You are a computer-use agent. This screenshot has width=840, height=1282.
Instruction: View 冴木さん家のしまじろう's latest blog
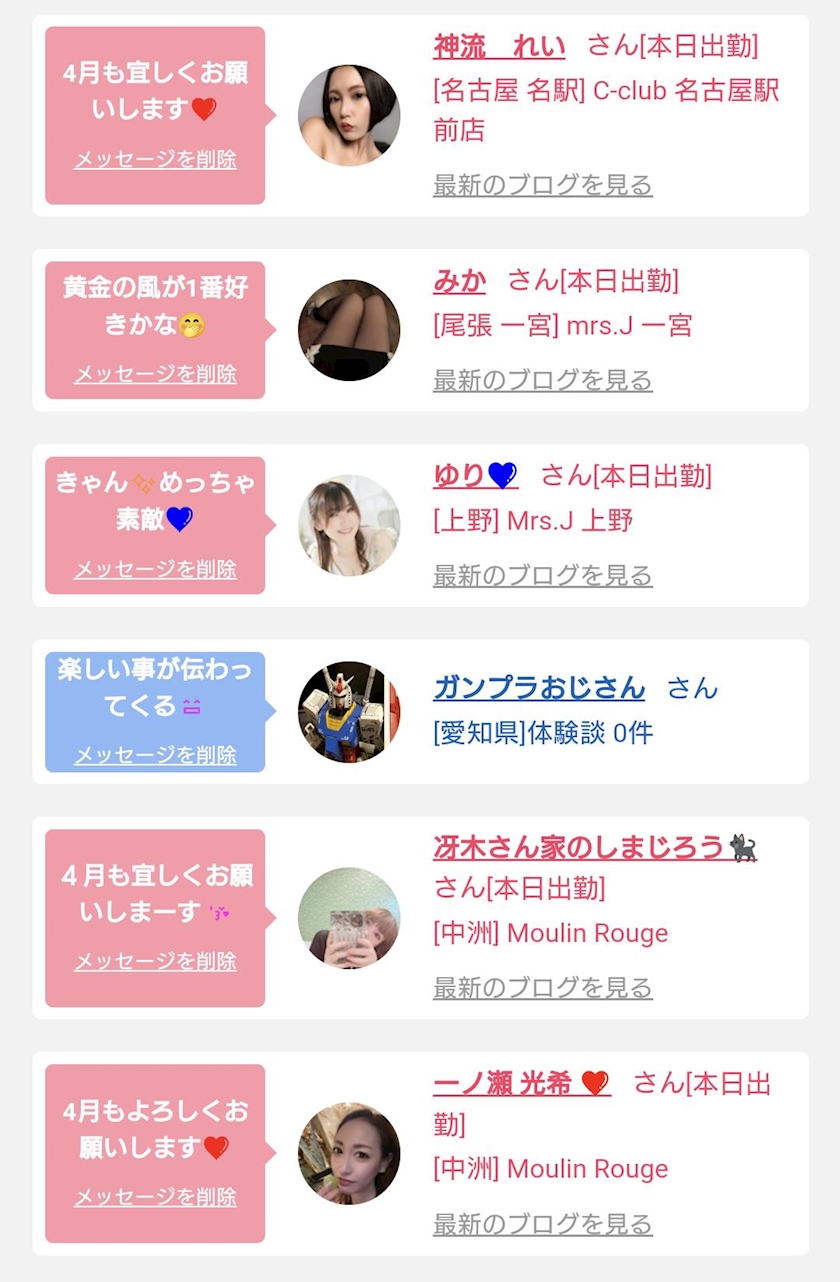click(542, 988)
